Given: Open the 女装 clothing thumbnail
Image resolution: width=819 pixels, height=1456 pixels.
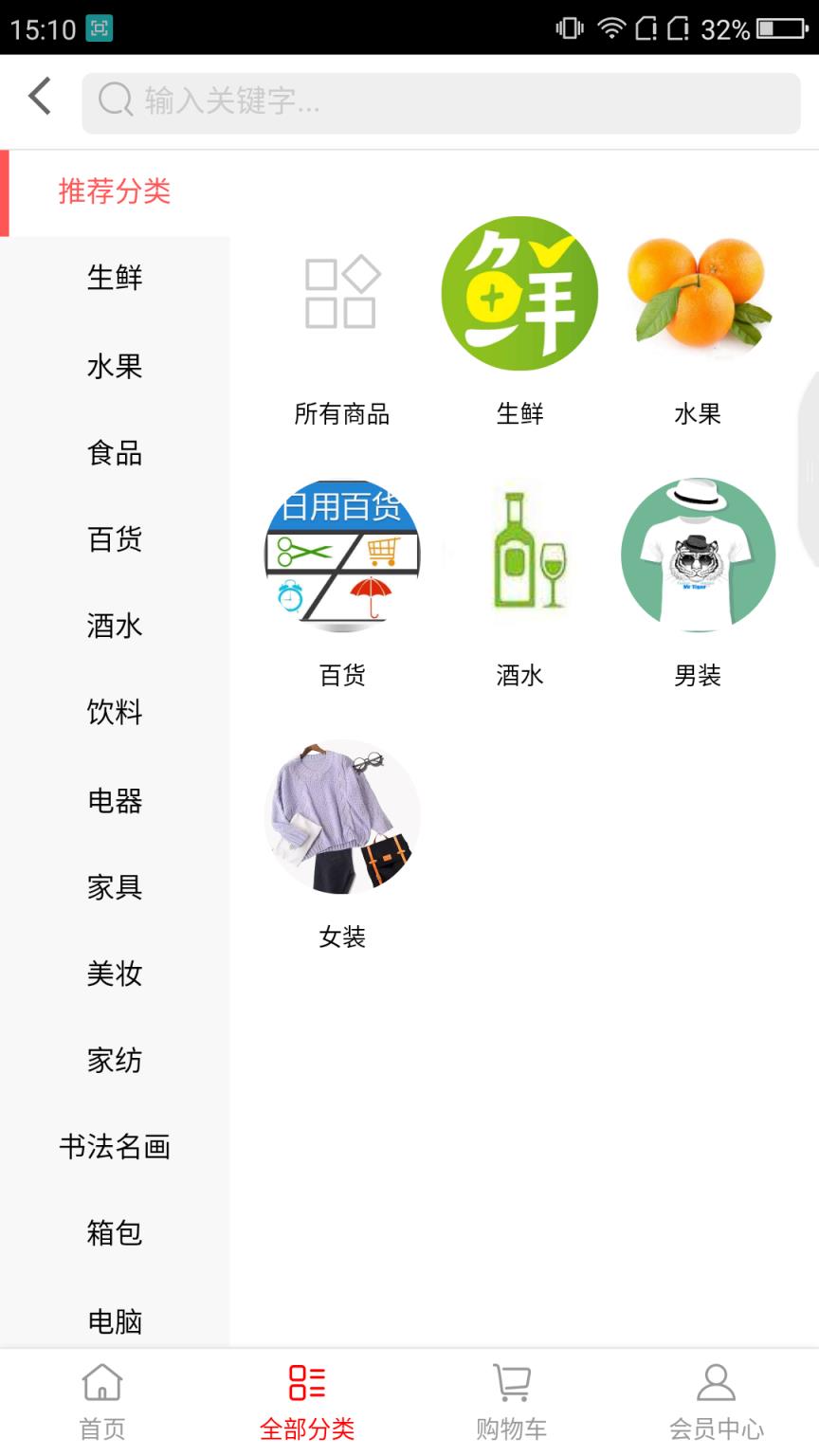Looking at the screenshot, I should click(343, 817).
